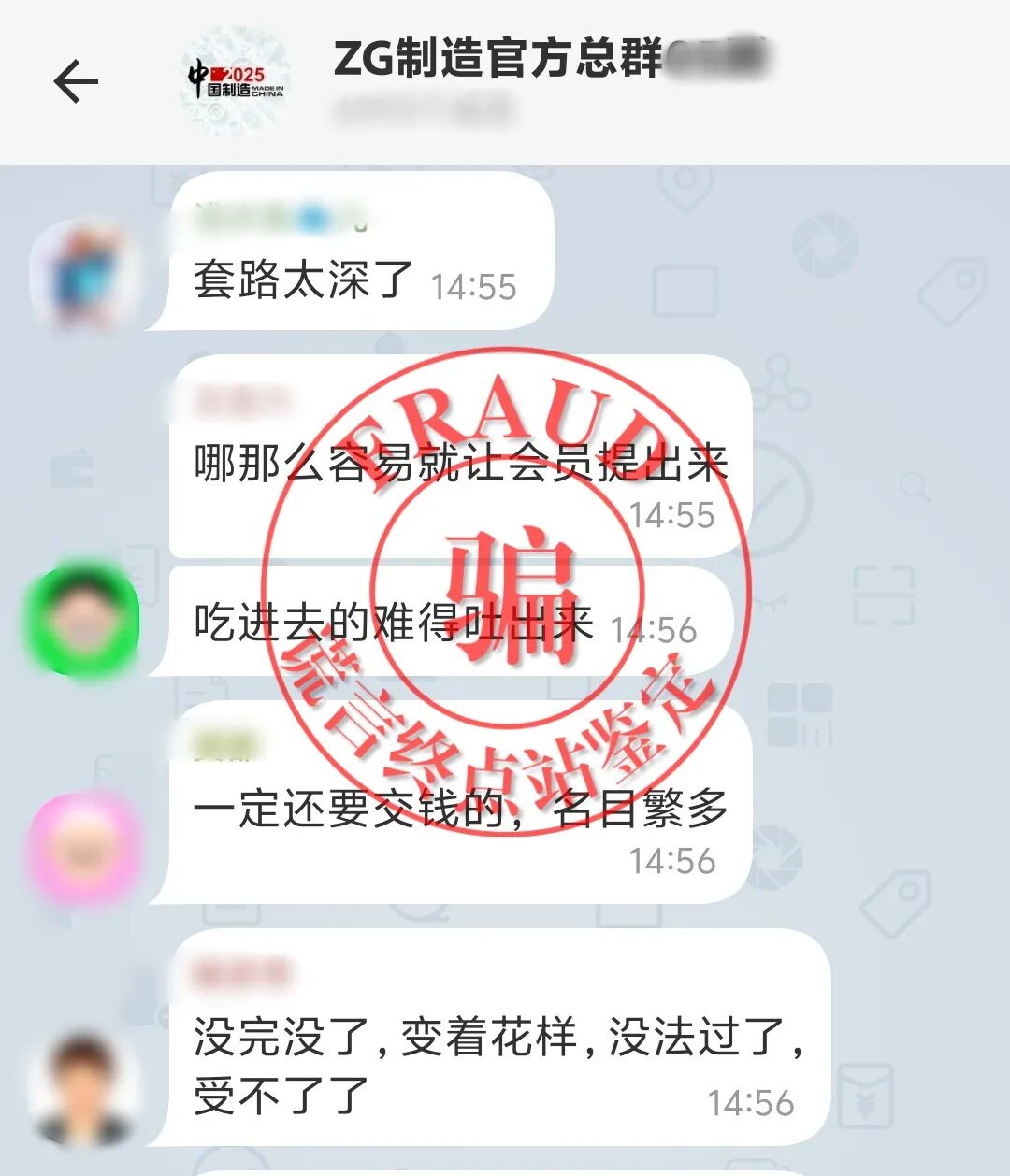Open green avatar beside 吃进去的难得吐出来

coord(82,620)
